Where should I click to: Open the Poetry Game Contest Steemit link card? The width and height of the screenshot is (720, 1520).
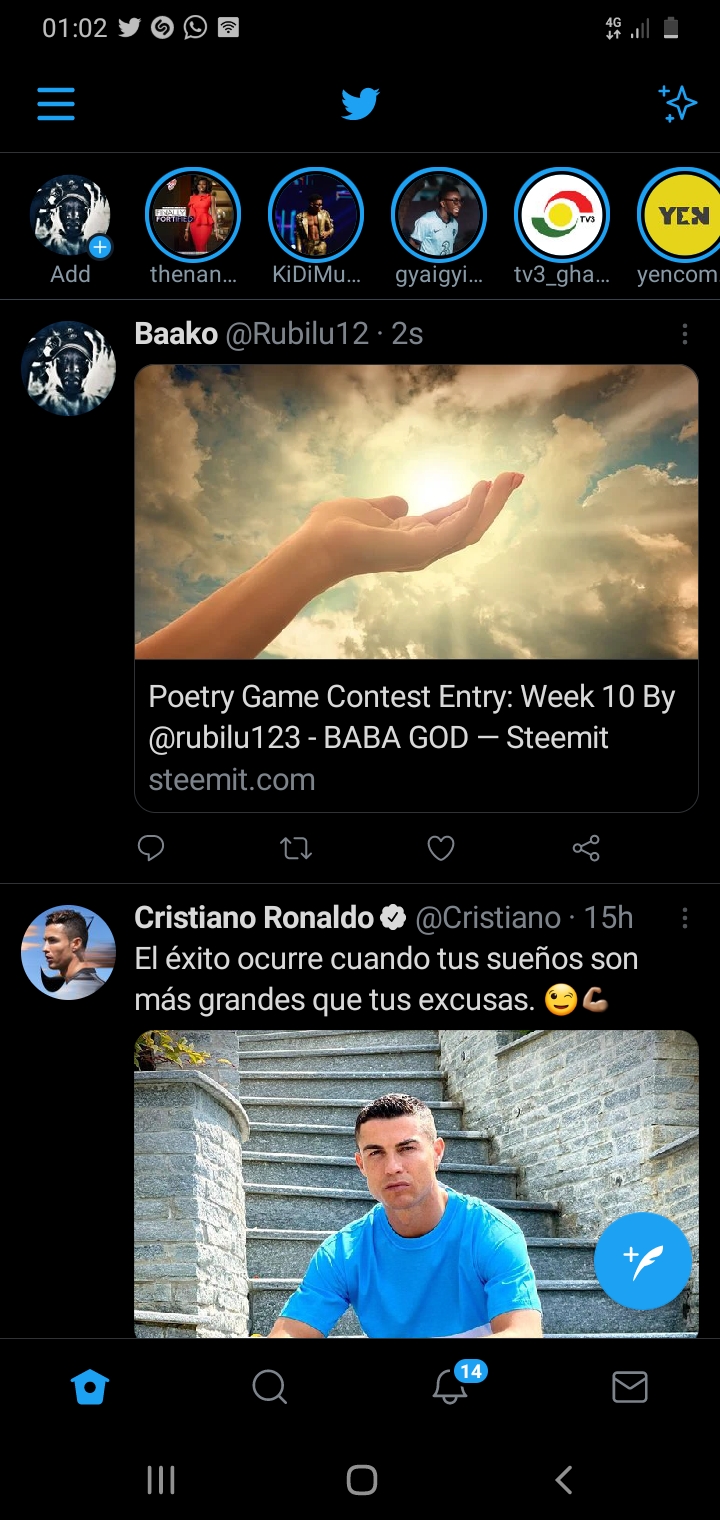pyautogui.click(x=416, y=588)
